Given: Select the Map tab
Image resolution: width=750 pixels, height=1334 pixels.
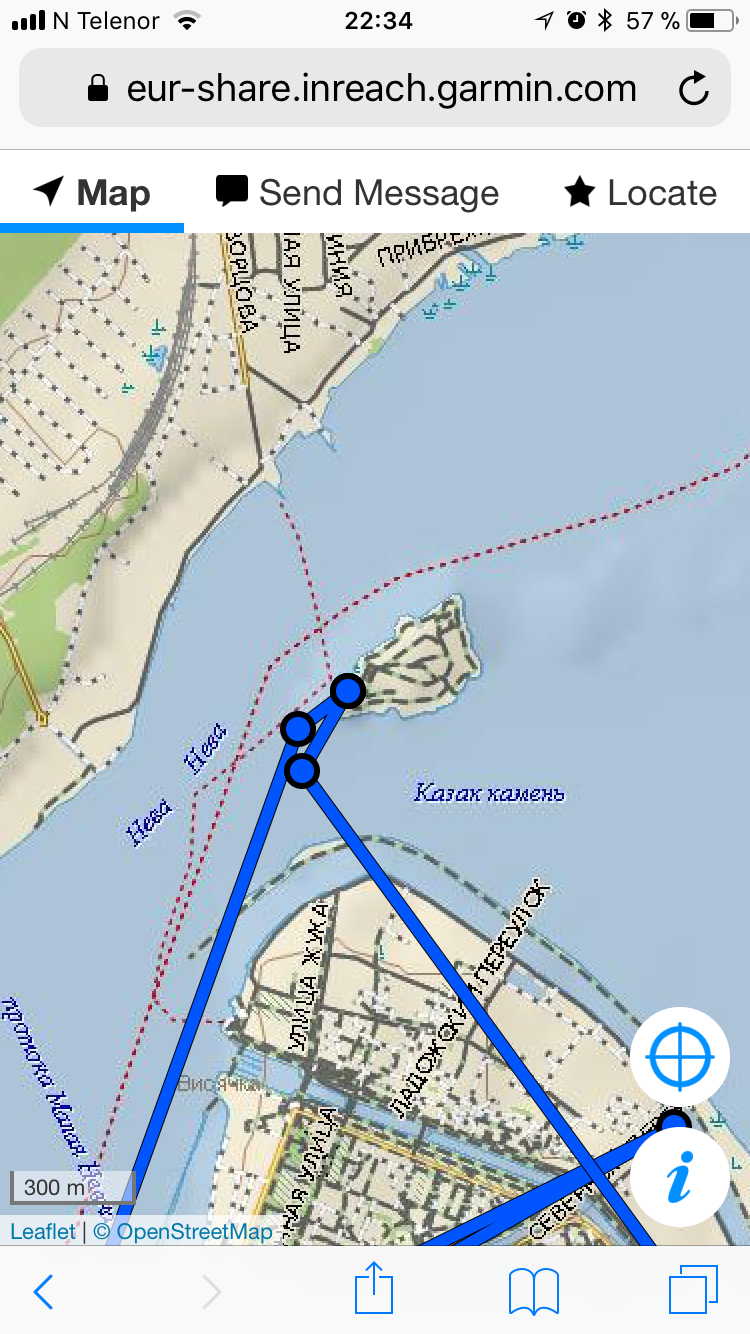Looking at the screenshot, I should (92, 192).
